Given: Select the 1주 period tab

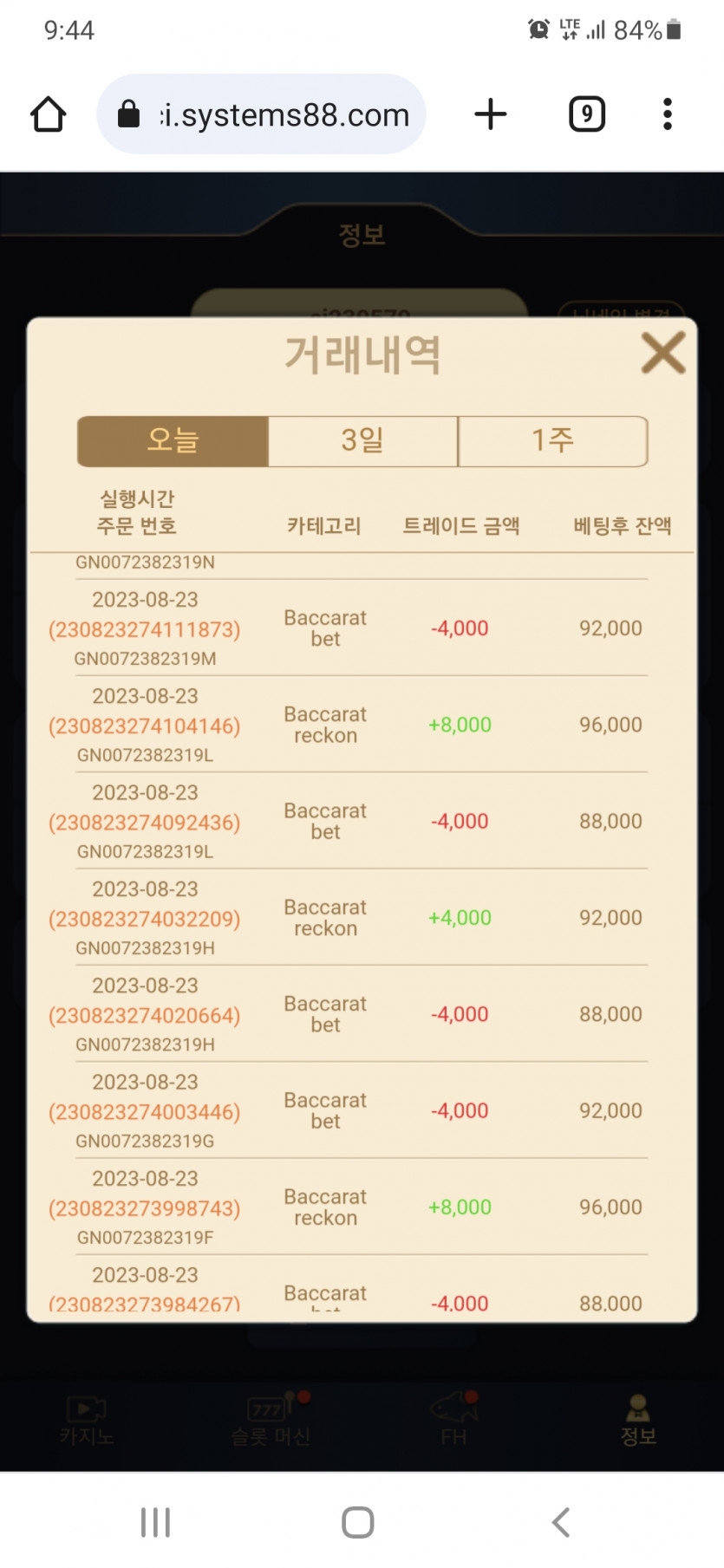Looking at the screenshot, I should (x=552, y=441).
